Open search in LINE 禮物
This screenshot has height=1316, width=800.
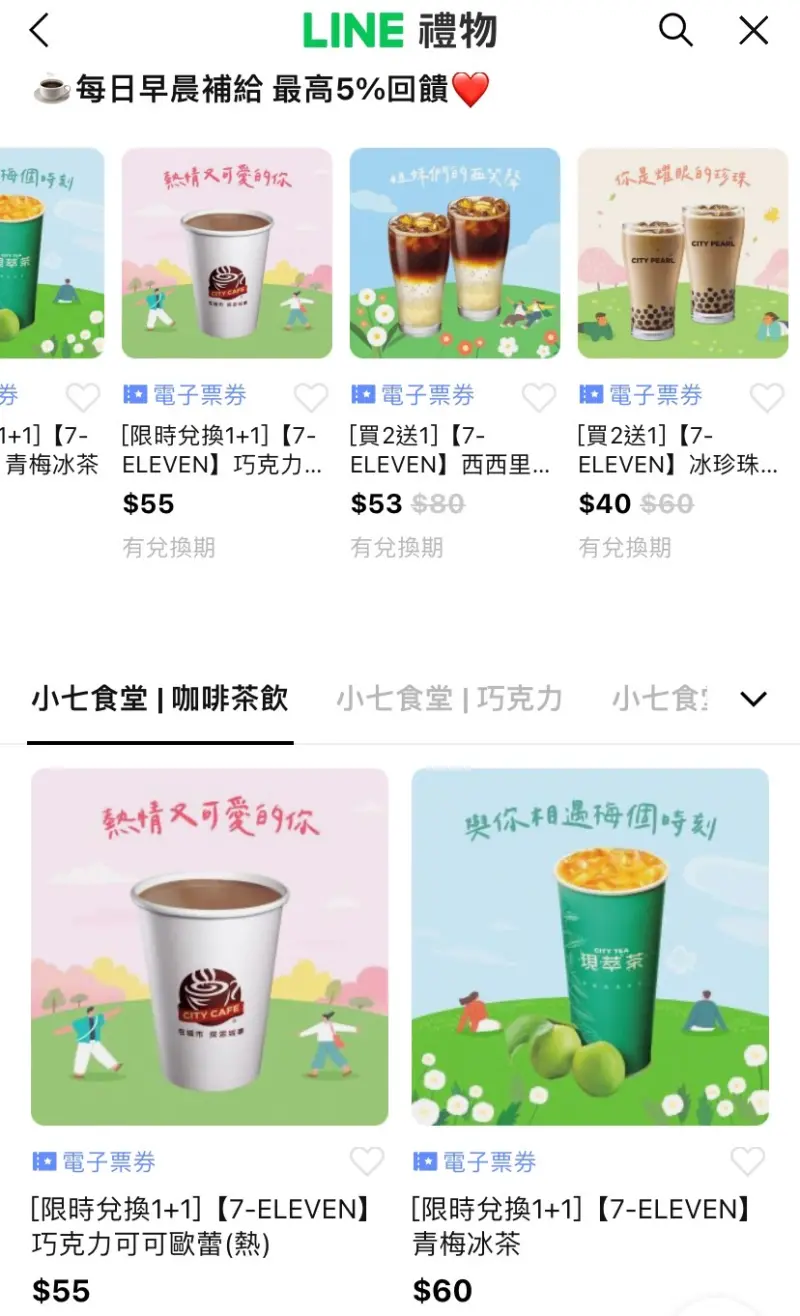pyautogui.click(x=676, y=30)
